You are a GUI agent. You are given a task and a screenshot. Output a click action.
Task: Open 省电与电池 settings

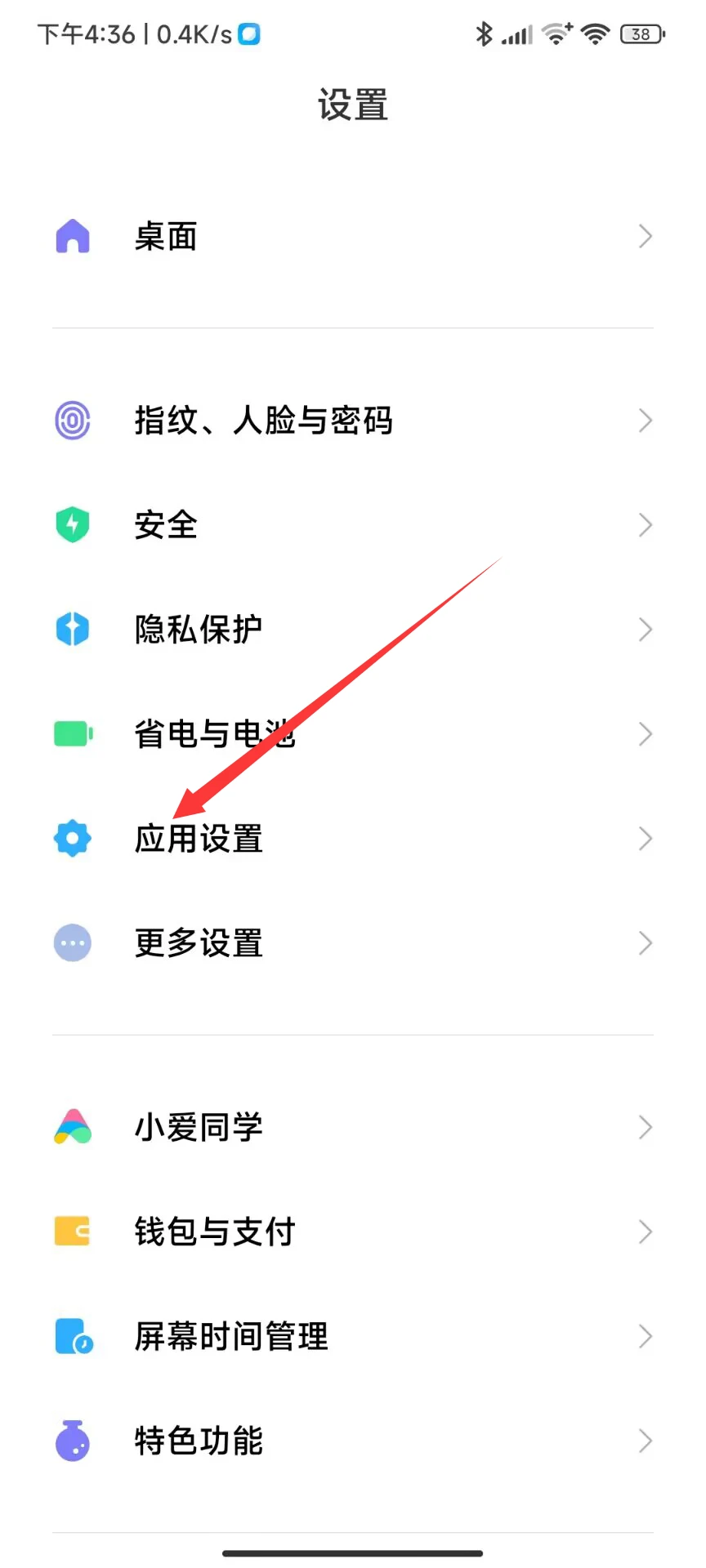pos(353,734)
